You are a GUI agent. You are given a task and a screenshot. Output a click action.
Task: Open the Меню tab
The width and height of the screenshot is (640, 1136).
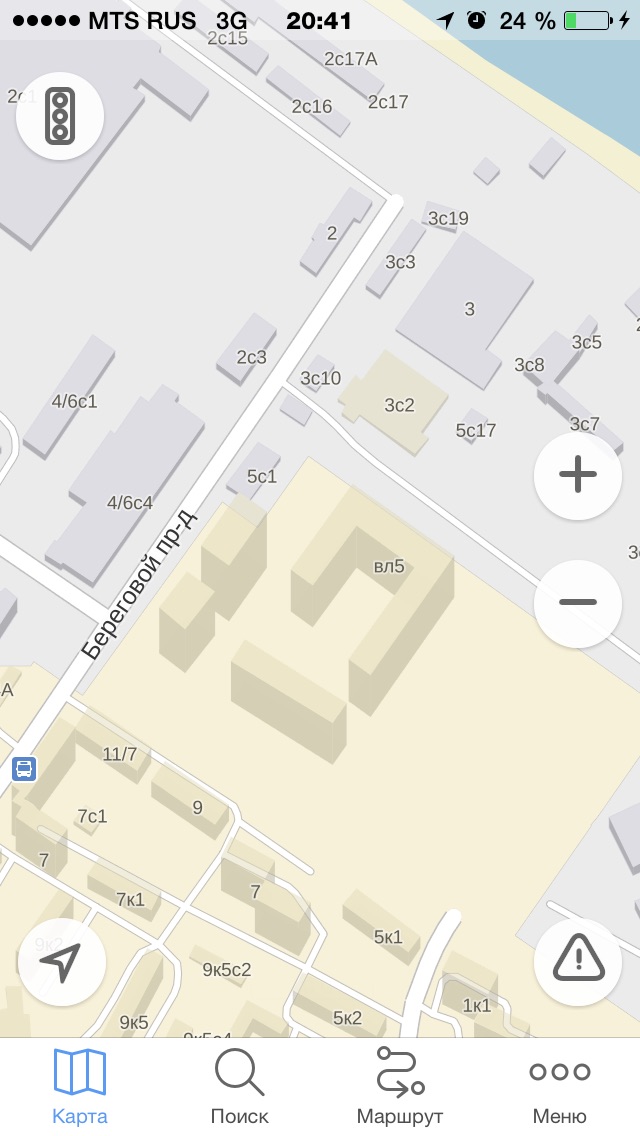point(560,1087)
